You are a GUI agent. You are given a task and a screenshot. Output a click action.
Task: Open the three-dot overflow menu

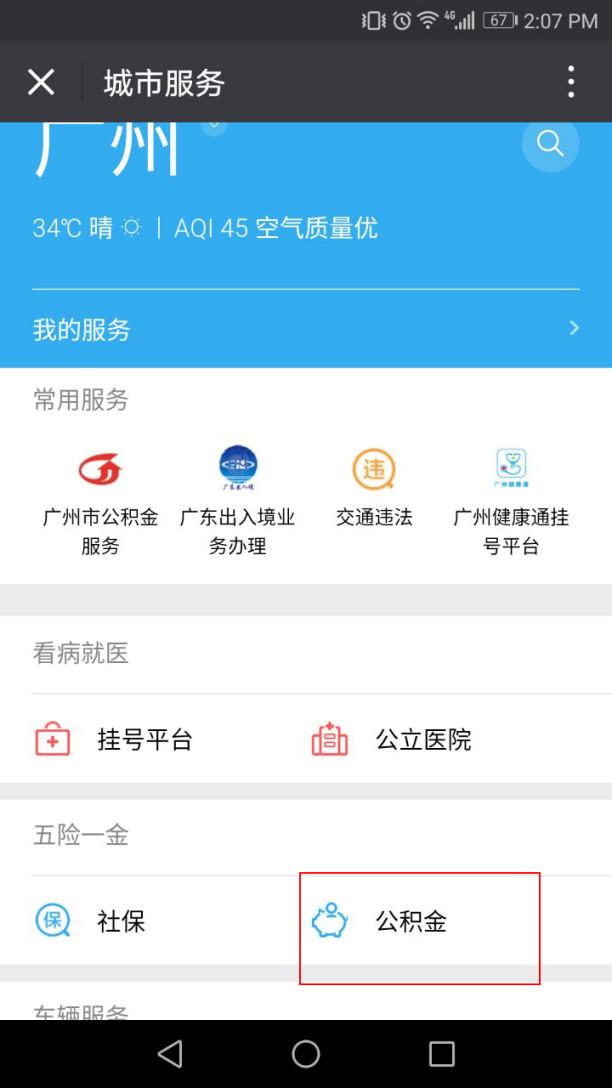point(571,82)
